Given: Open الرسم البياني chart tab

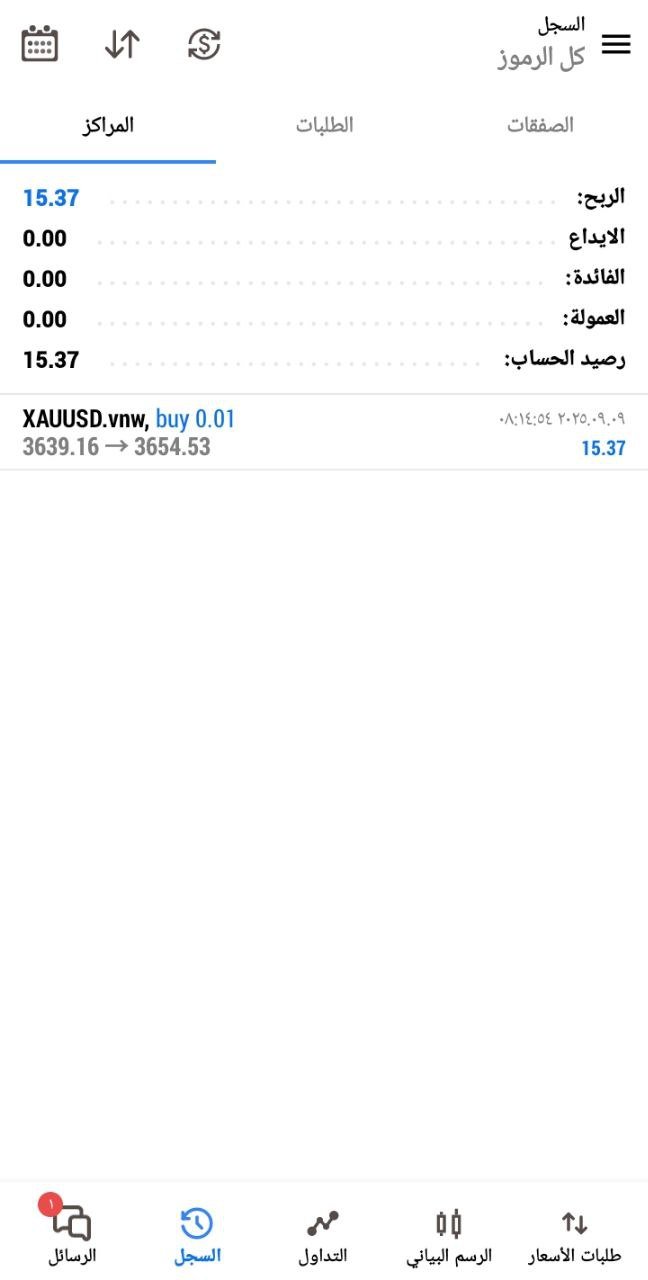Looking at the screenshot, I should (449, 1234).
